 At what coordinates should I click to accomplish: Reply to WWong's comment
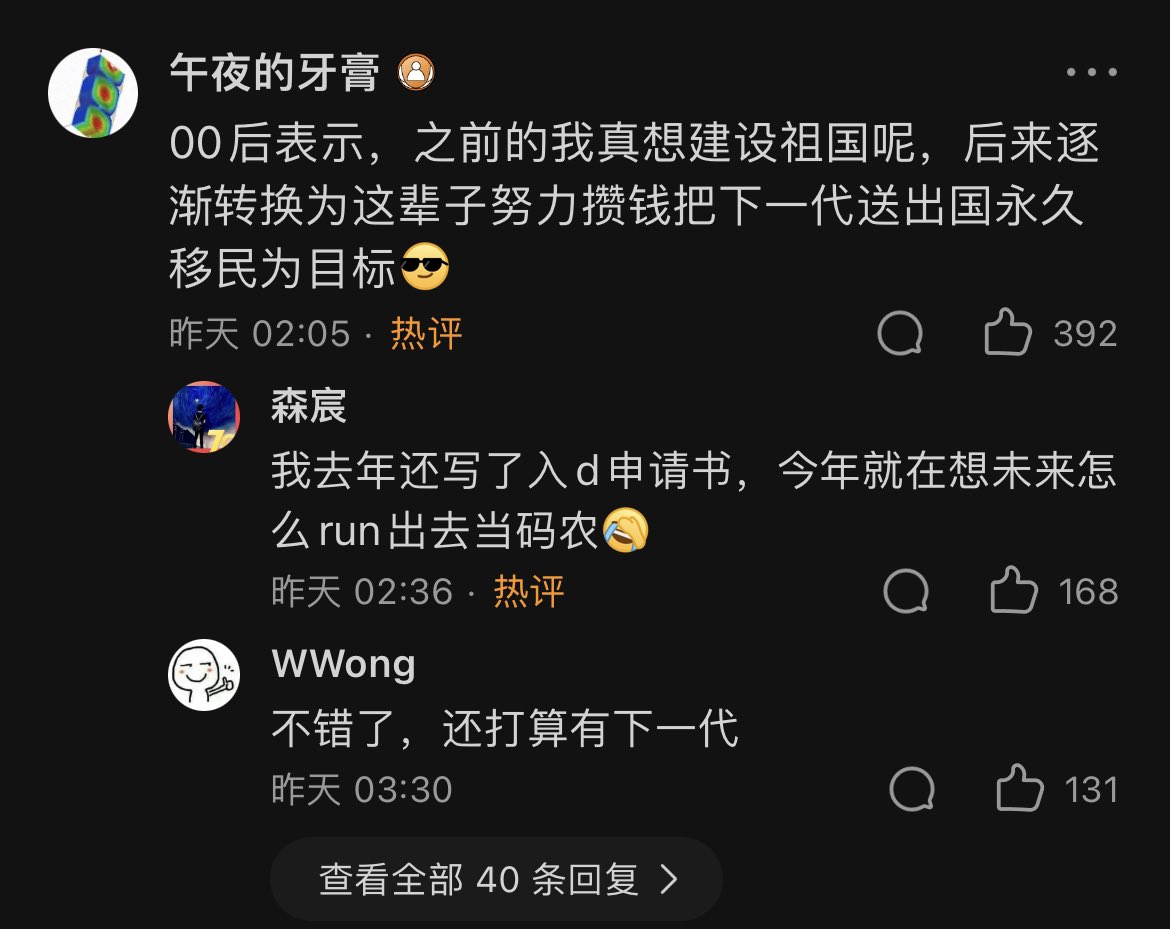[912, 790]
